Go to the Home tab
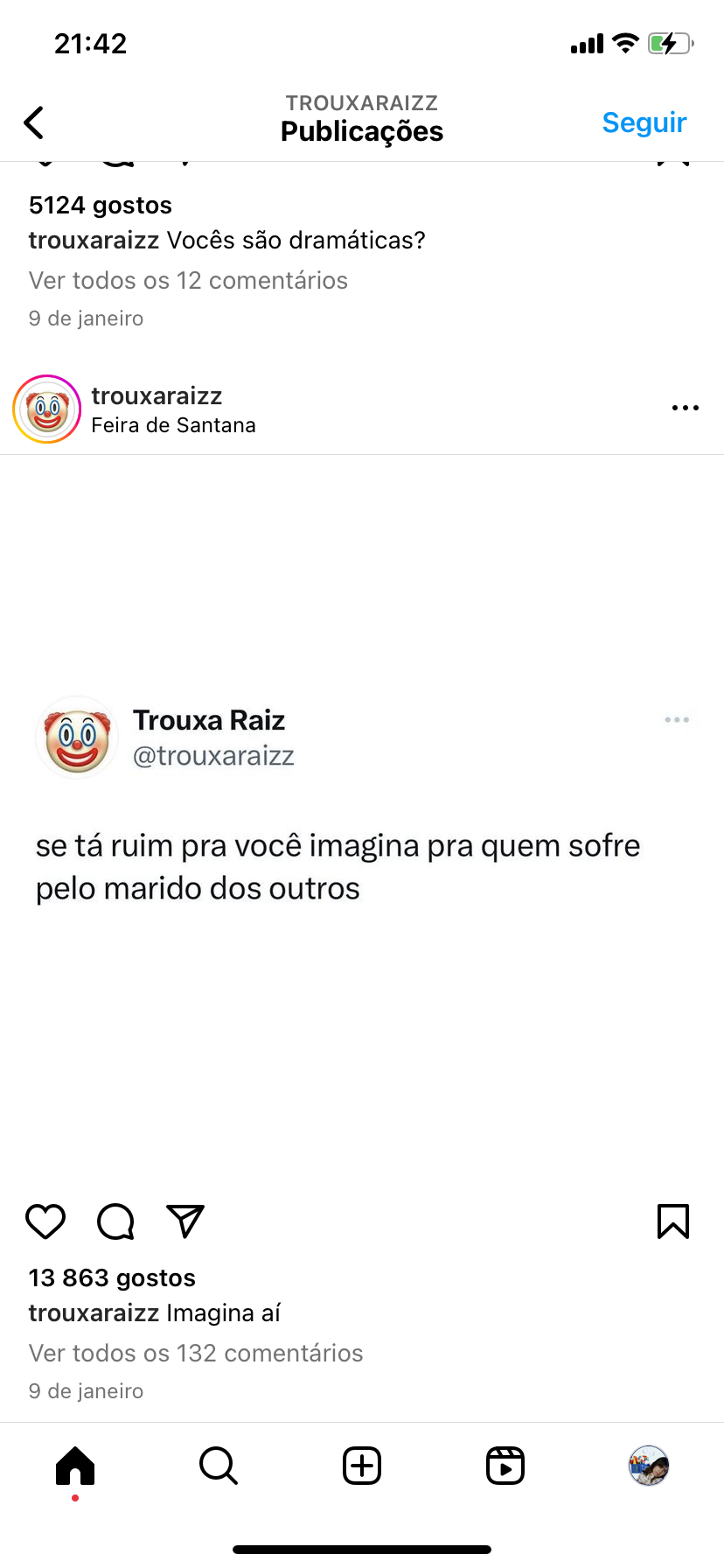 coord(75,1466)
